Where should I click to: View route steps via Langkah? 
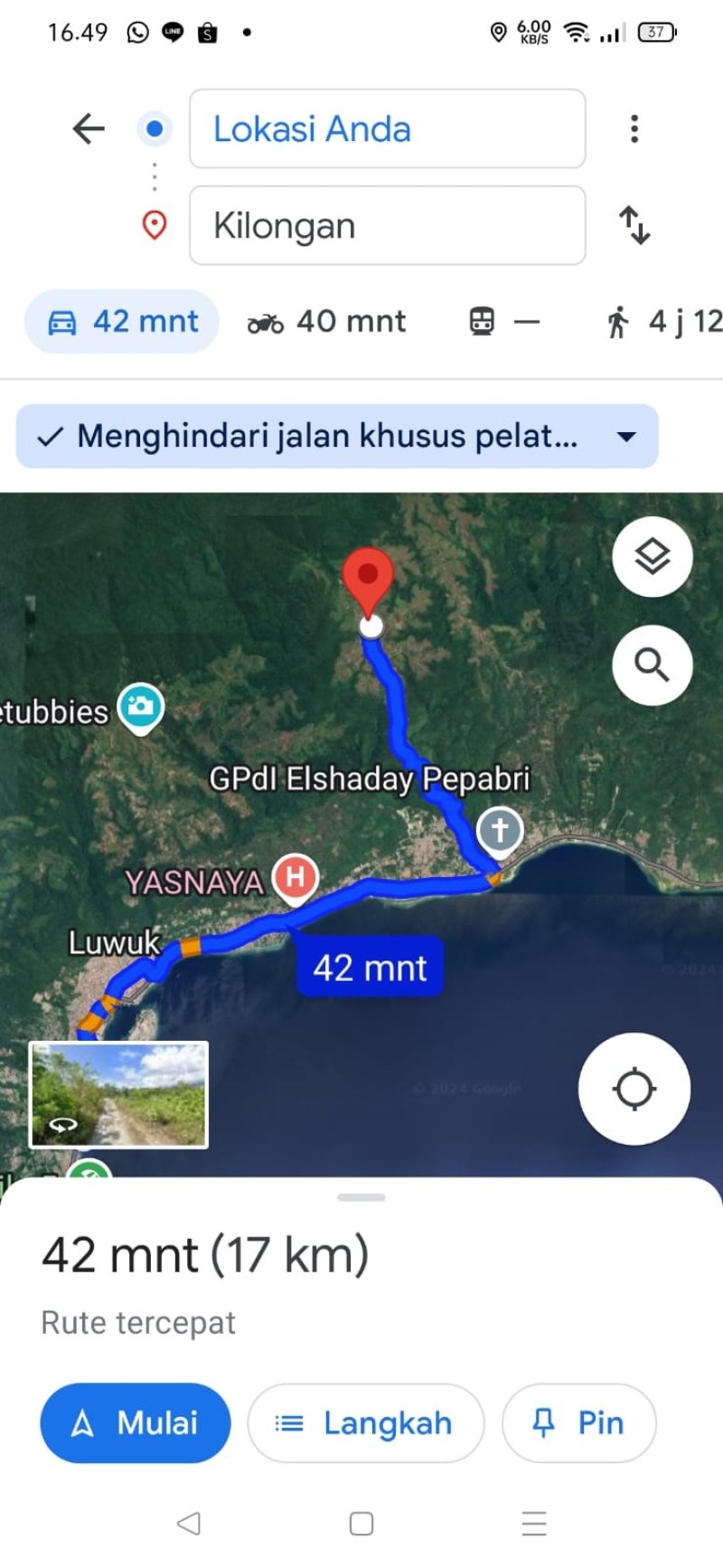pyautogui.click(x=366, y=1422)
